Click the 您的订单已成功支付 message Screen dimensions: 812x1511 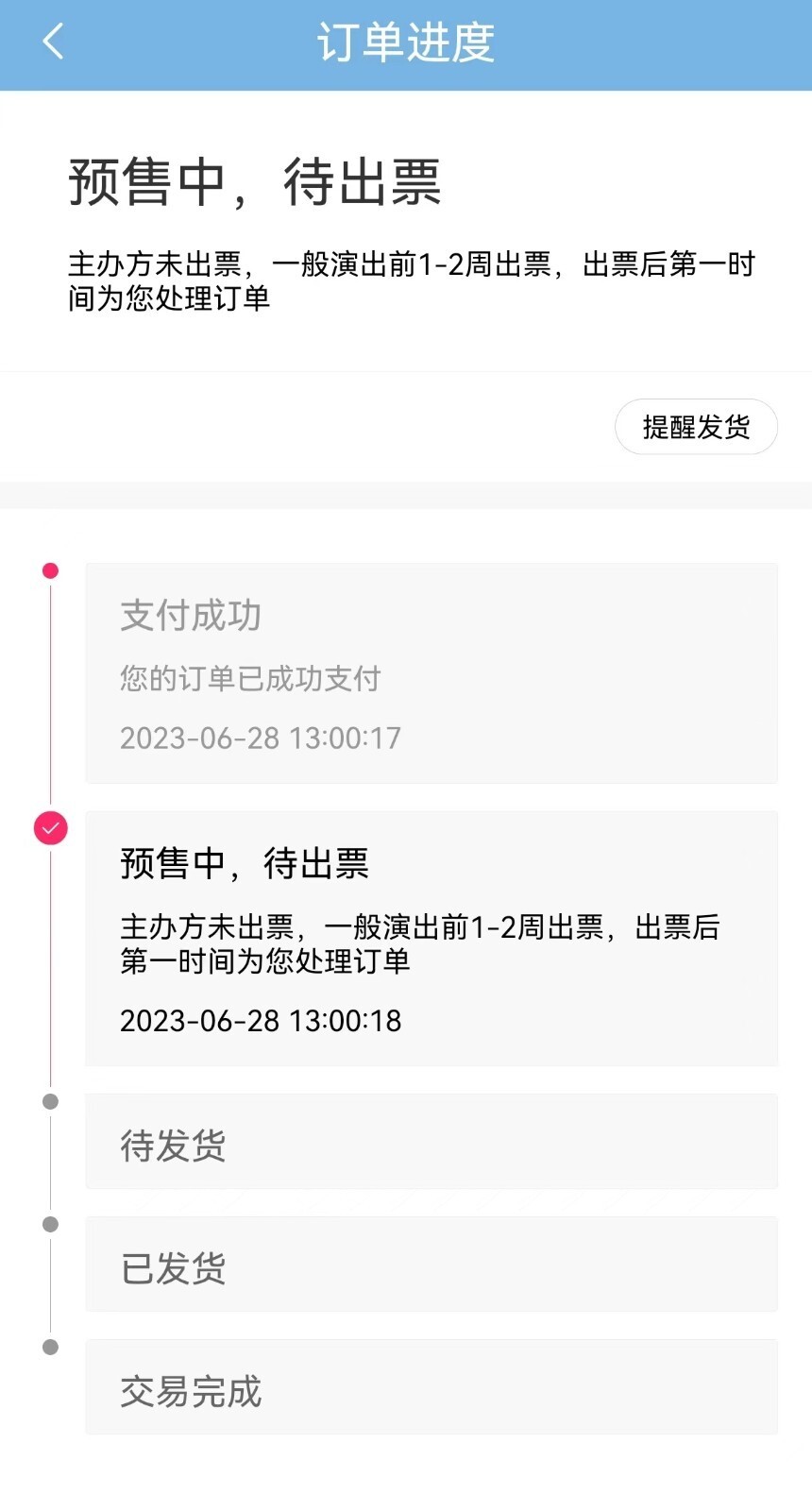pos(248,679)
